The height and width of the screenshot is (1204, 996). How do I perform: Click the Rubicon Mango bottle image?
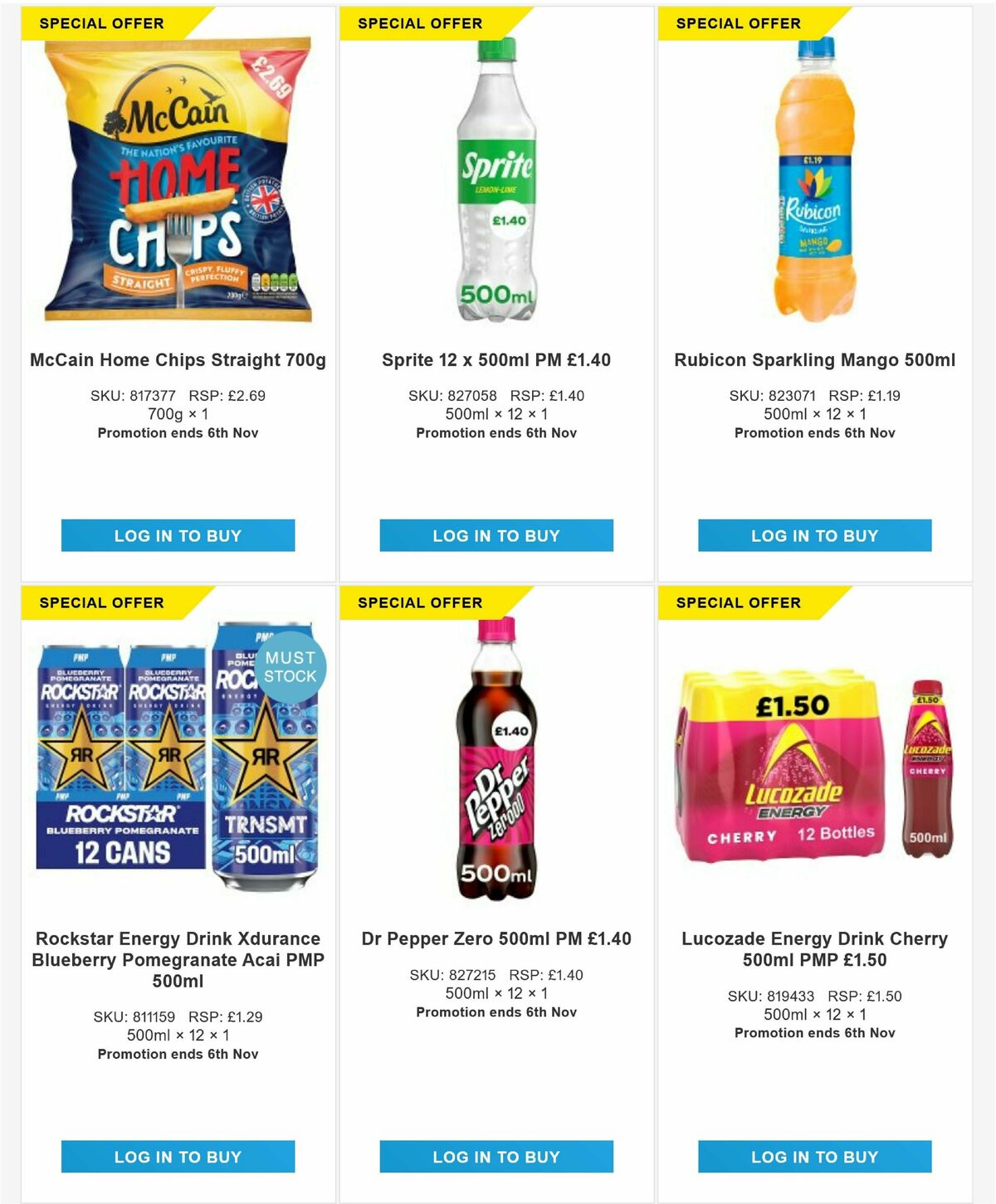(814, 187)
